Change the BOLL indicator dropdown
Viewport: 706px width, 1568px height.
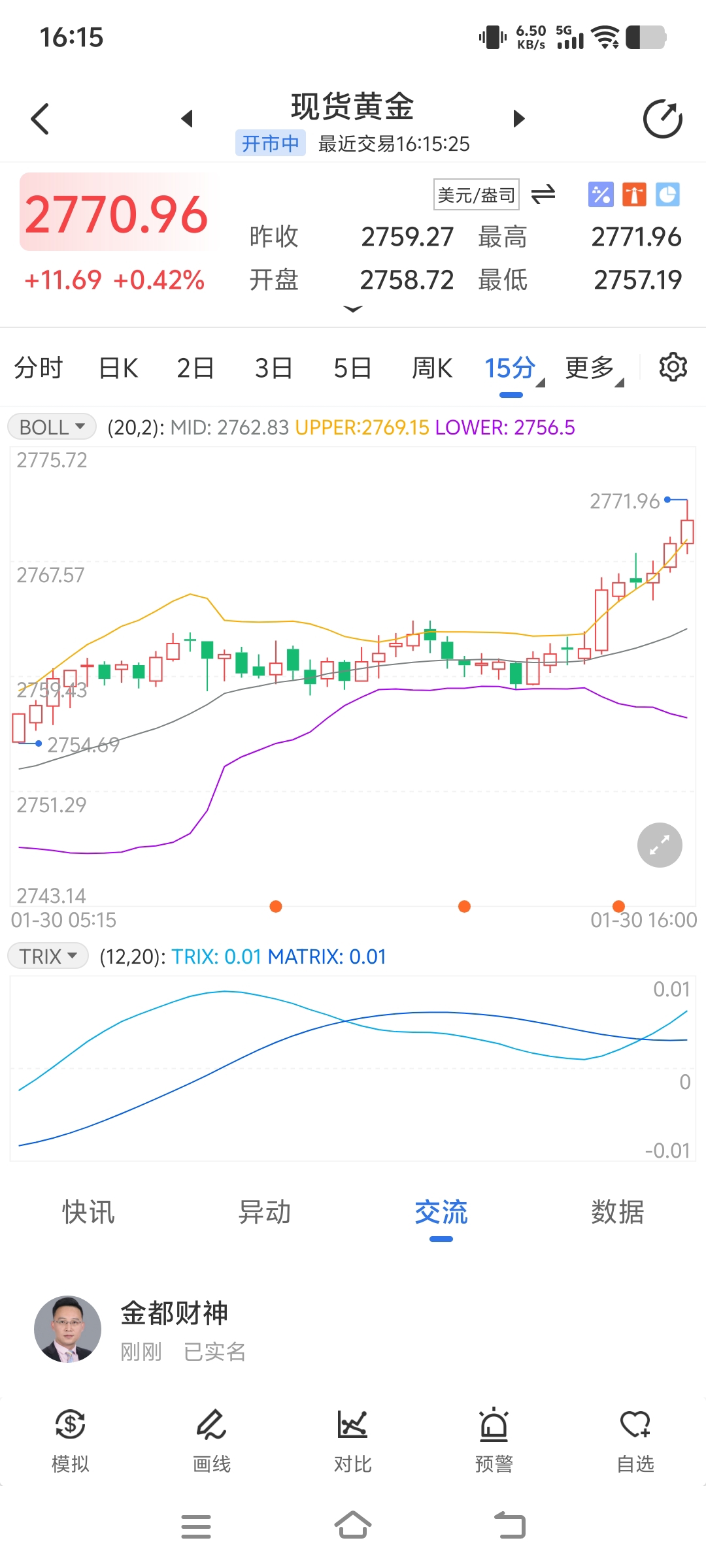click(x=52, y=427)
